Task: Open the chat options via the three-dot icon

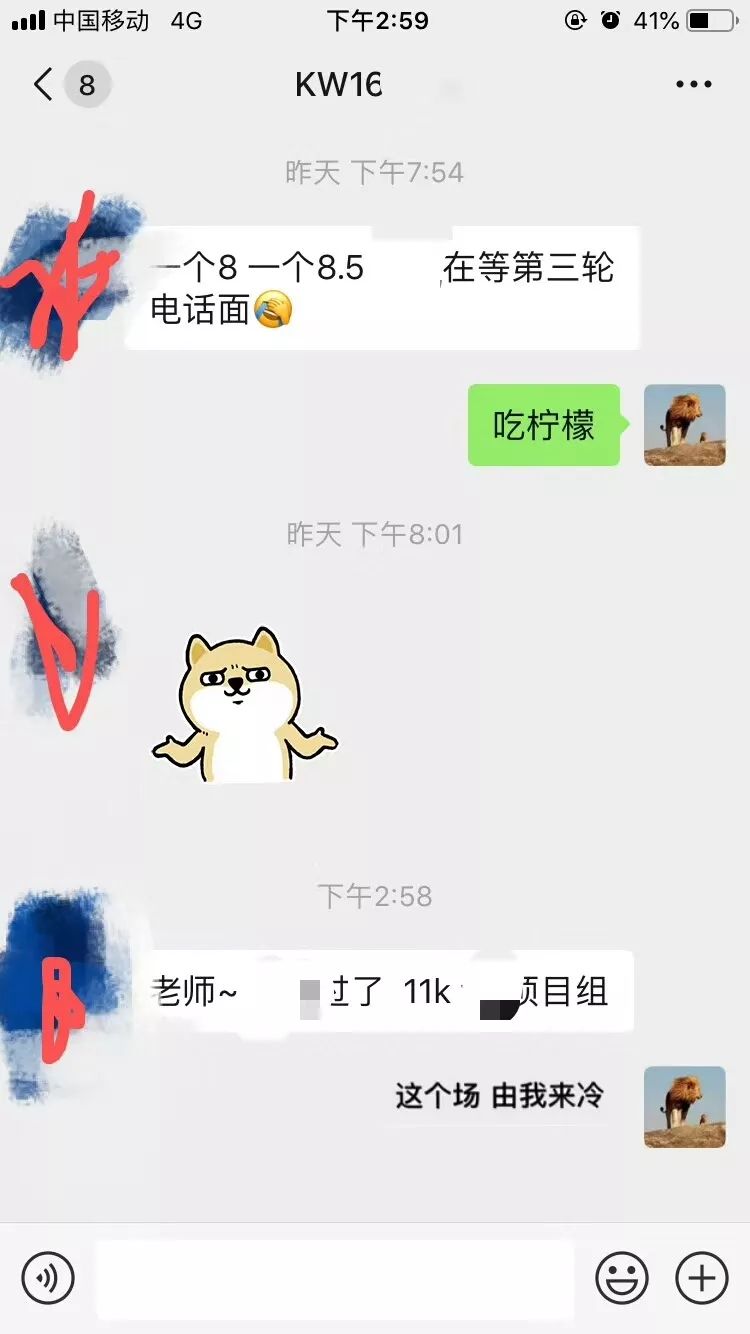Action: tap(695, 84)
